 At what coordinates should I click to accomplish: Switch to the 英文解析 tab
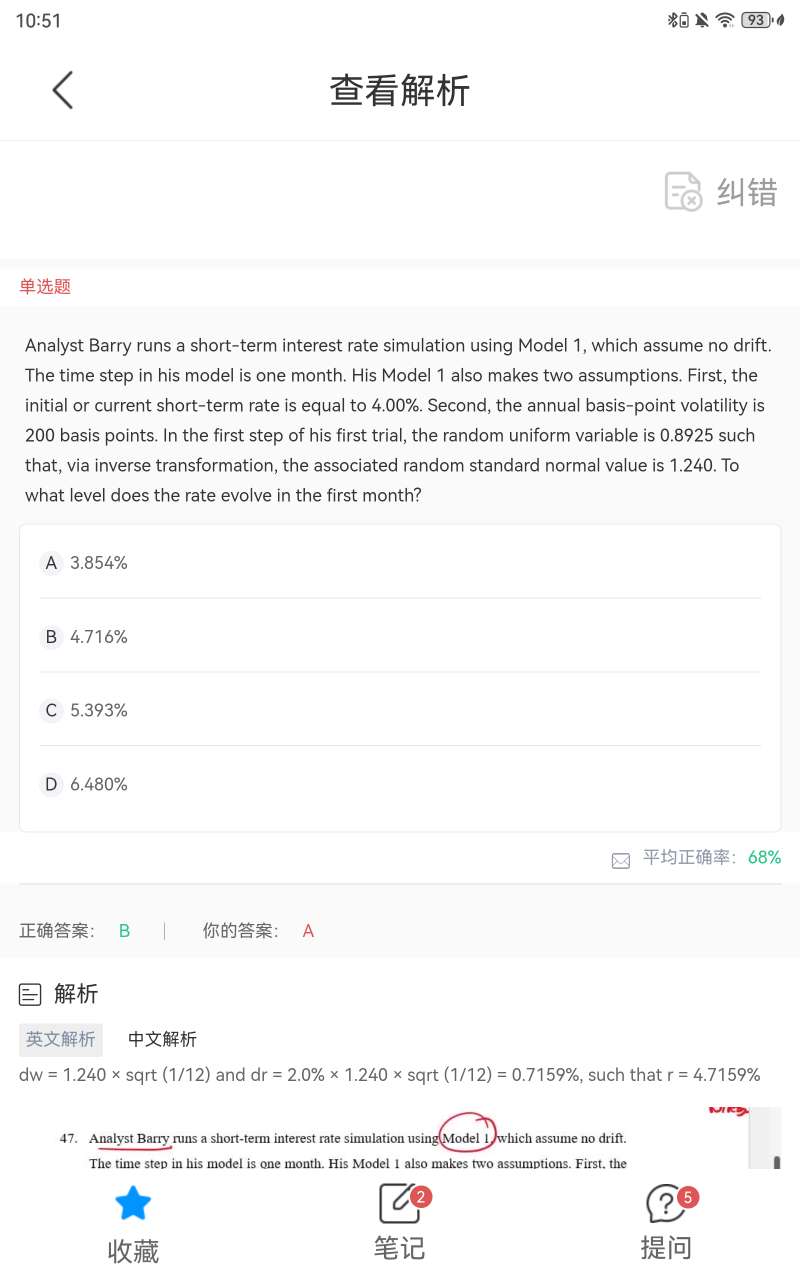(x=61, y=1040)
